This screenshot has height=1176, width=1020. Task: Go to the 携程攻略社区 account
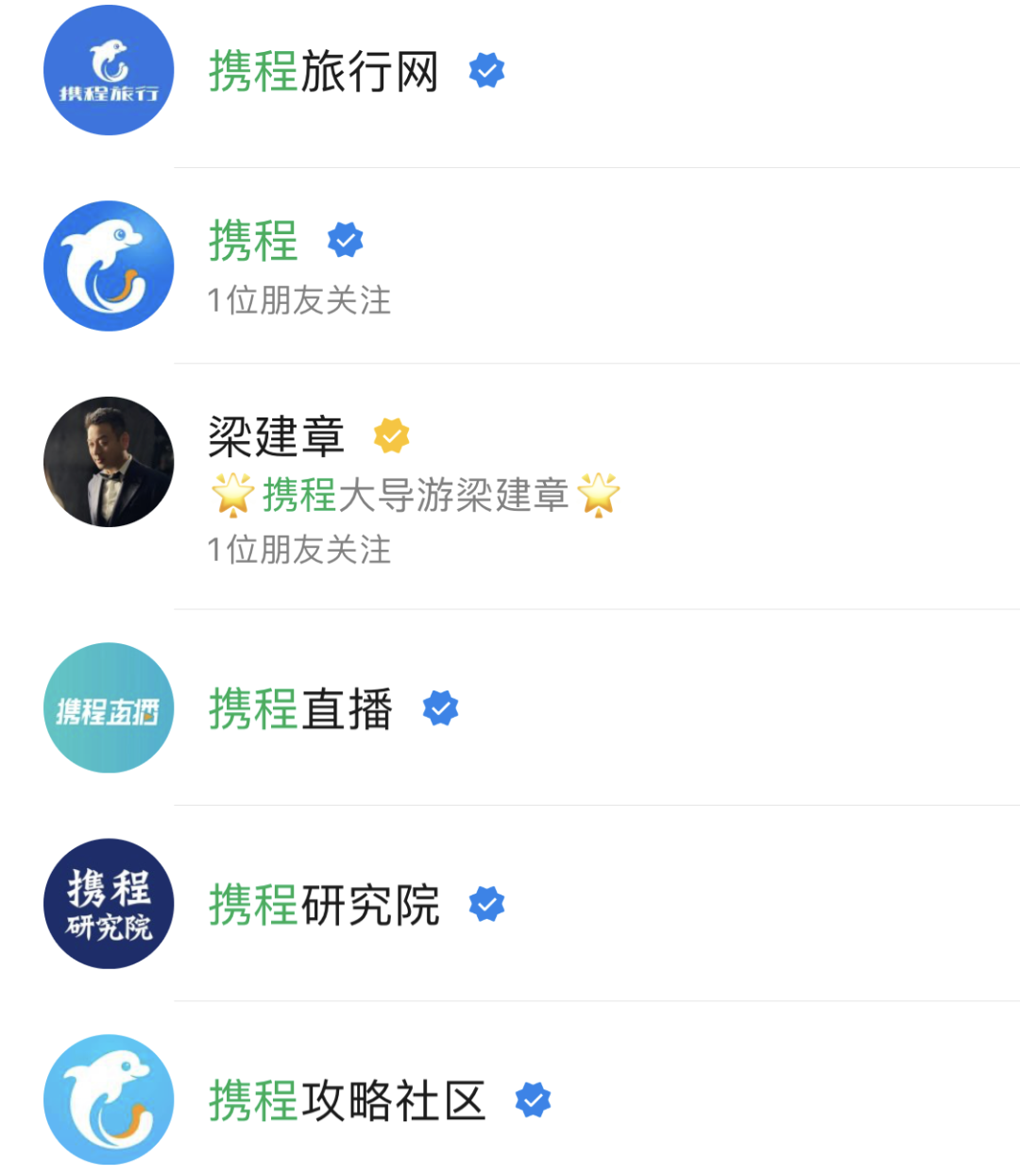click(x=346, y=1101)
